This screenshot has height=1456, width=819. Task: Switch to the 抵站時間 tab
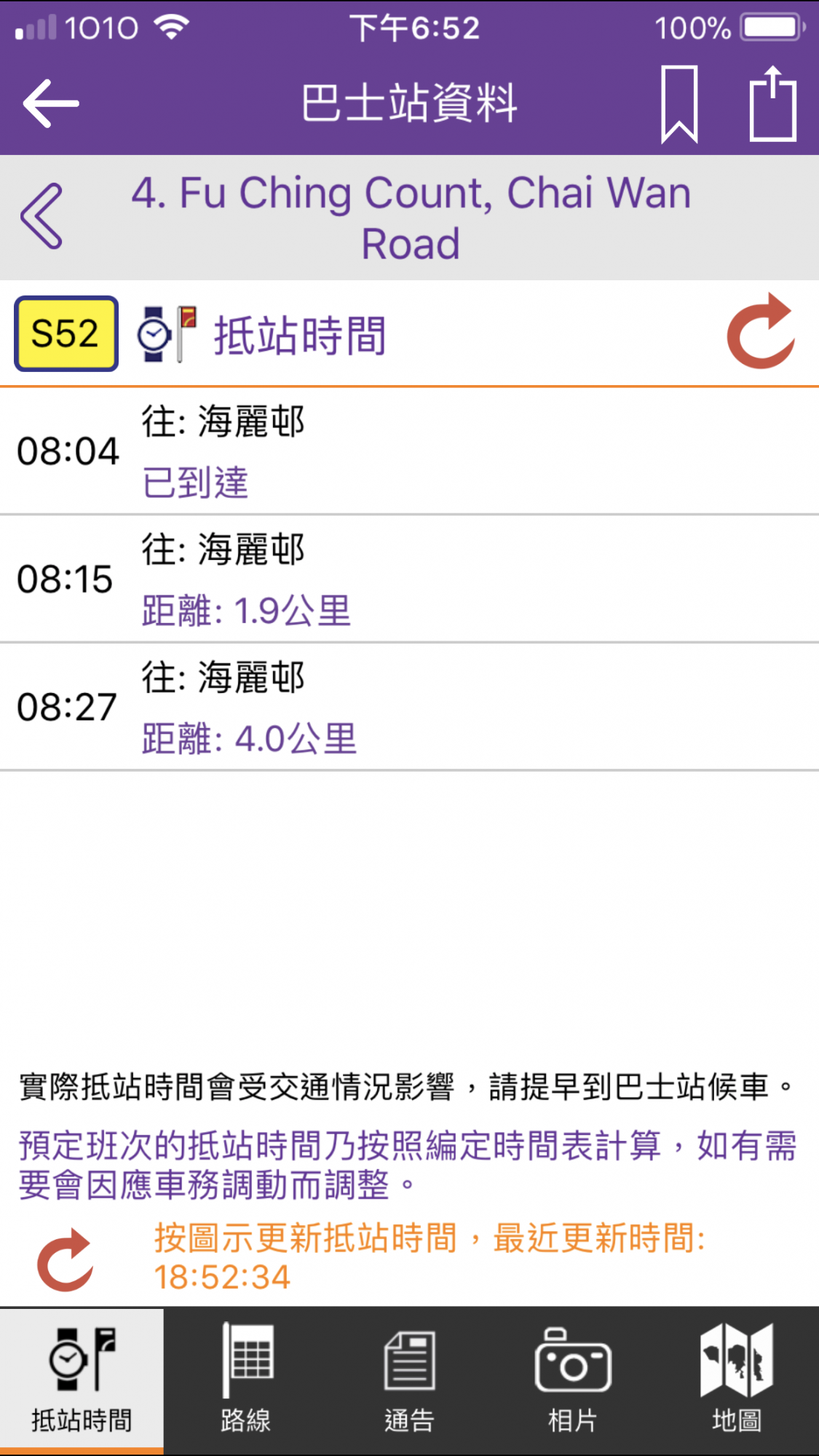pos(82,1380)
